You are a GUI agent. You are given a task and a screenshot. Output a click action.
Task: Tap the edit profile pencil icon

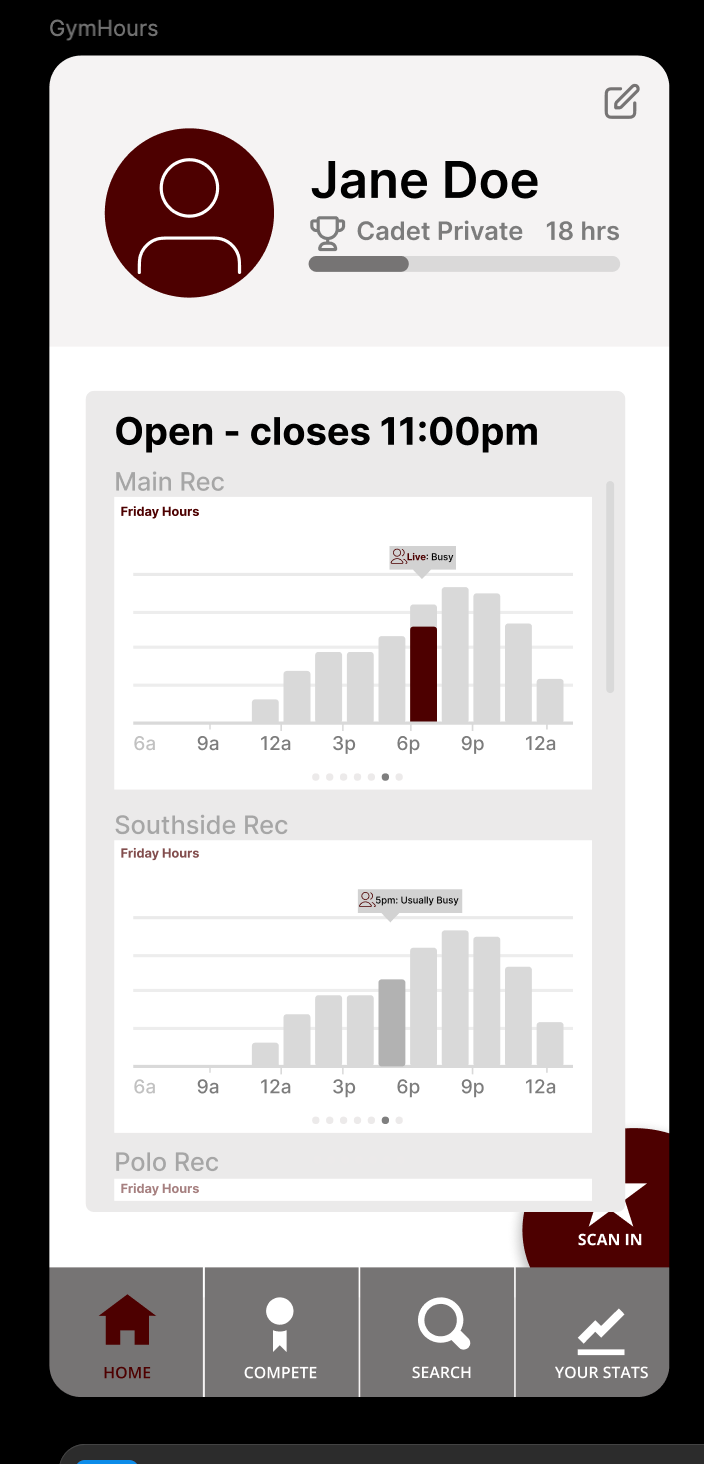click(x=621, y=102)
